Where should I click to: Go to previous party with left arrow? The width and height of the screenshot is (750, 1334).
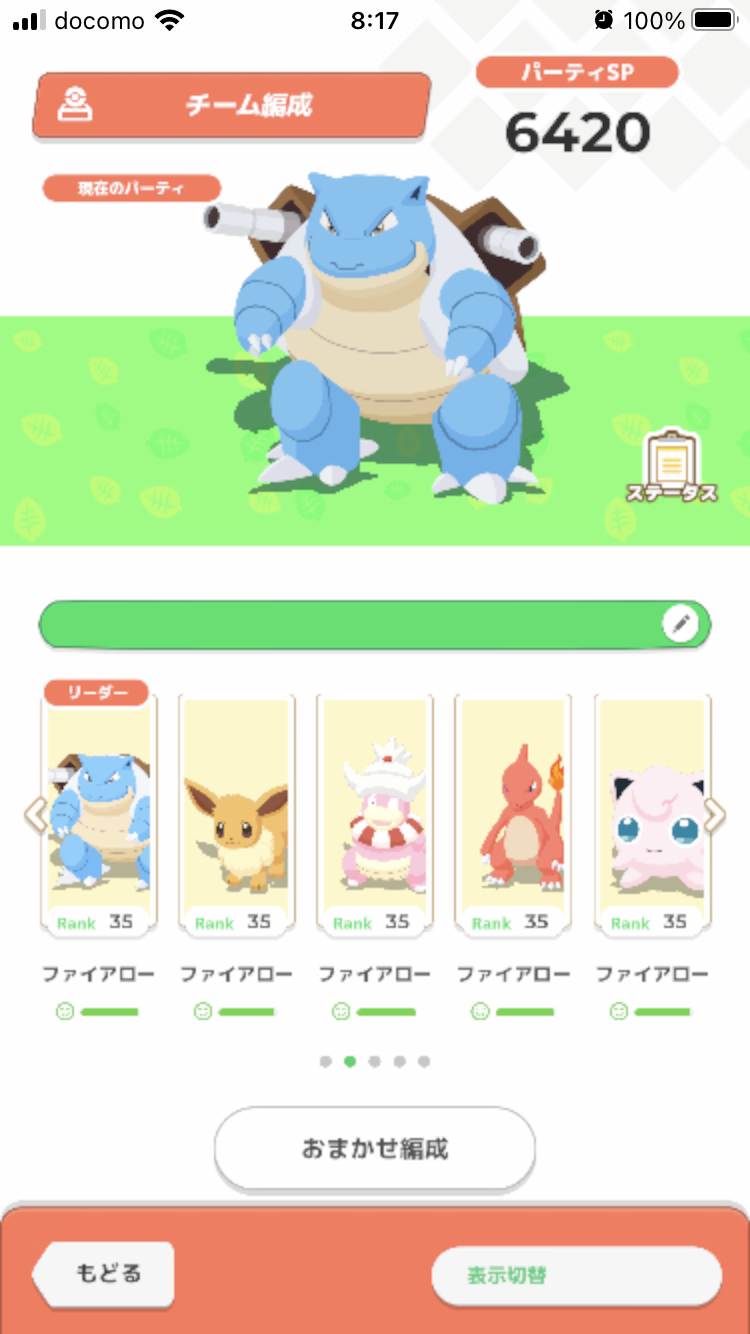pos(35,815)
